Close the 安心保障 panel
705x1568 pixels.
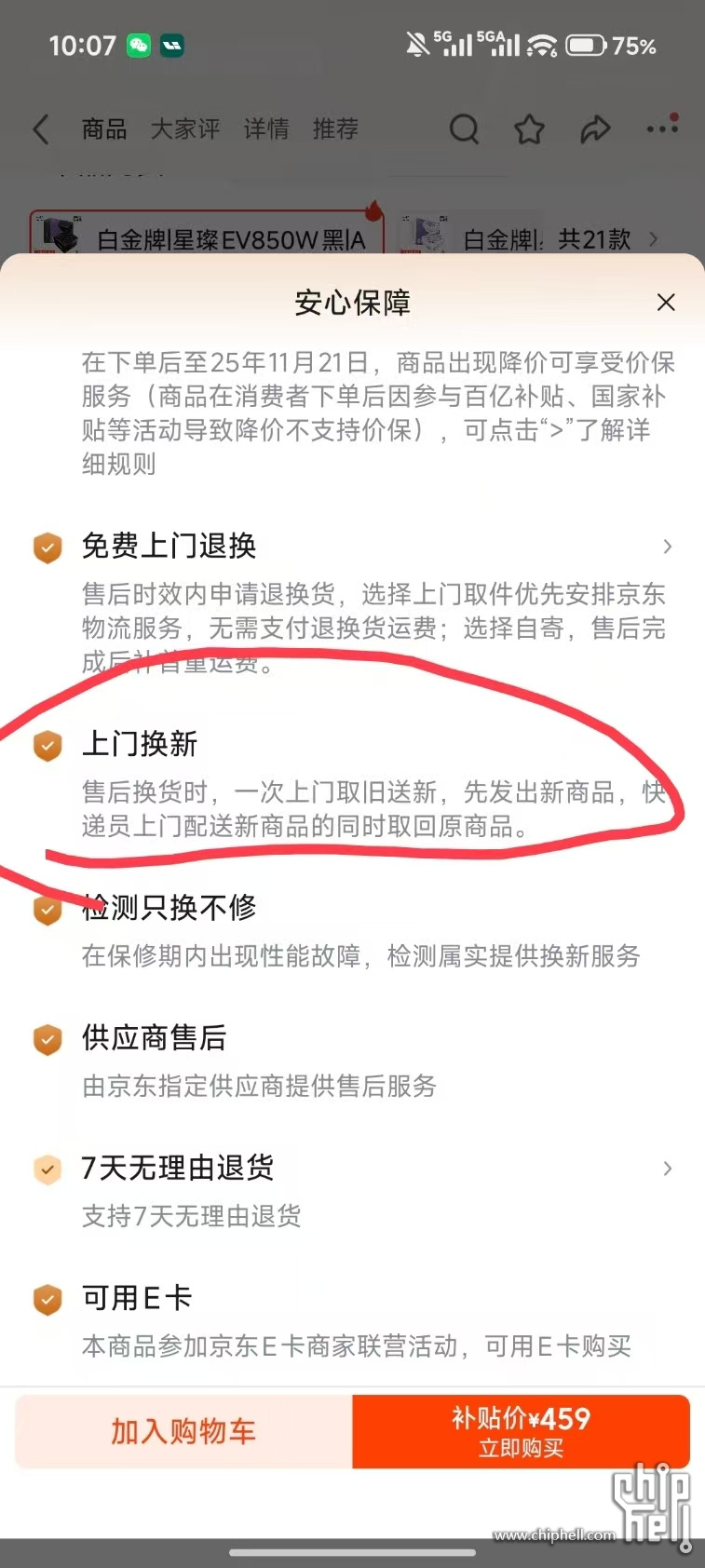coord(665,303)
